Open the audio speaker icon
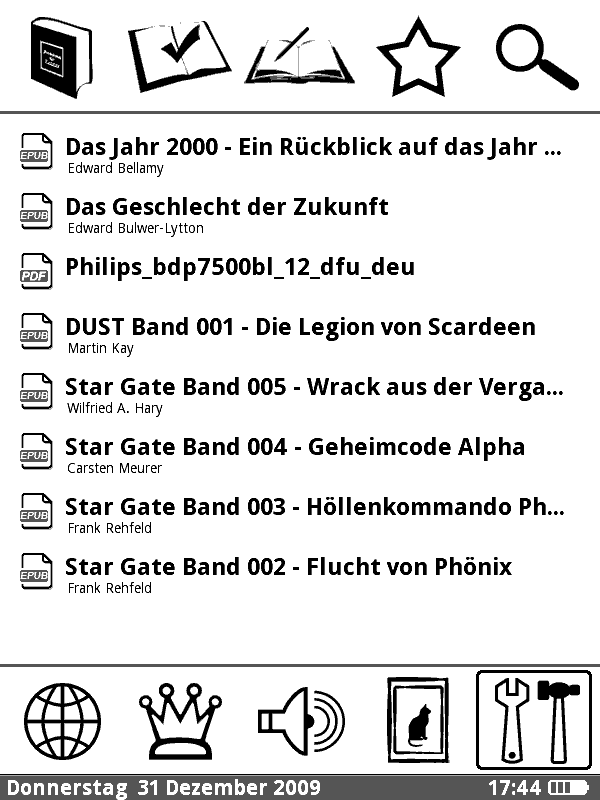Screen dimensions: 600x800 click(x=299, y=721)
